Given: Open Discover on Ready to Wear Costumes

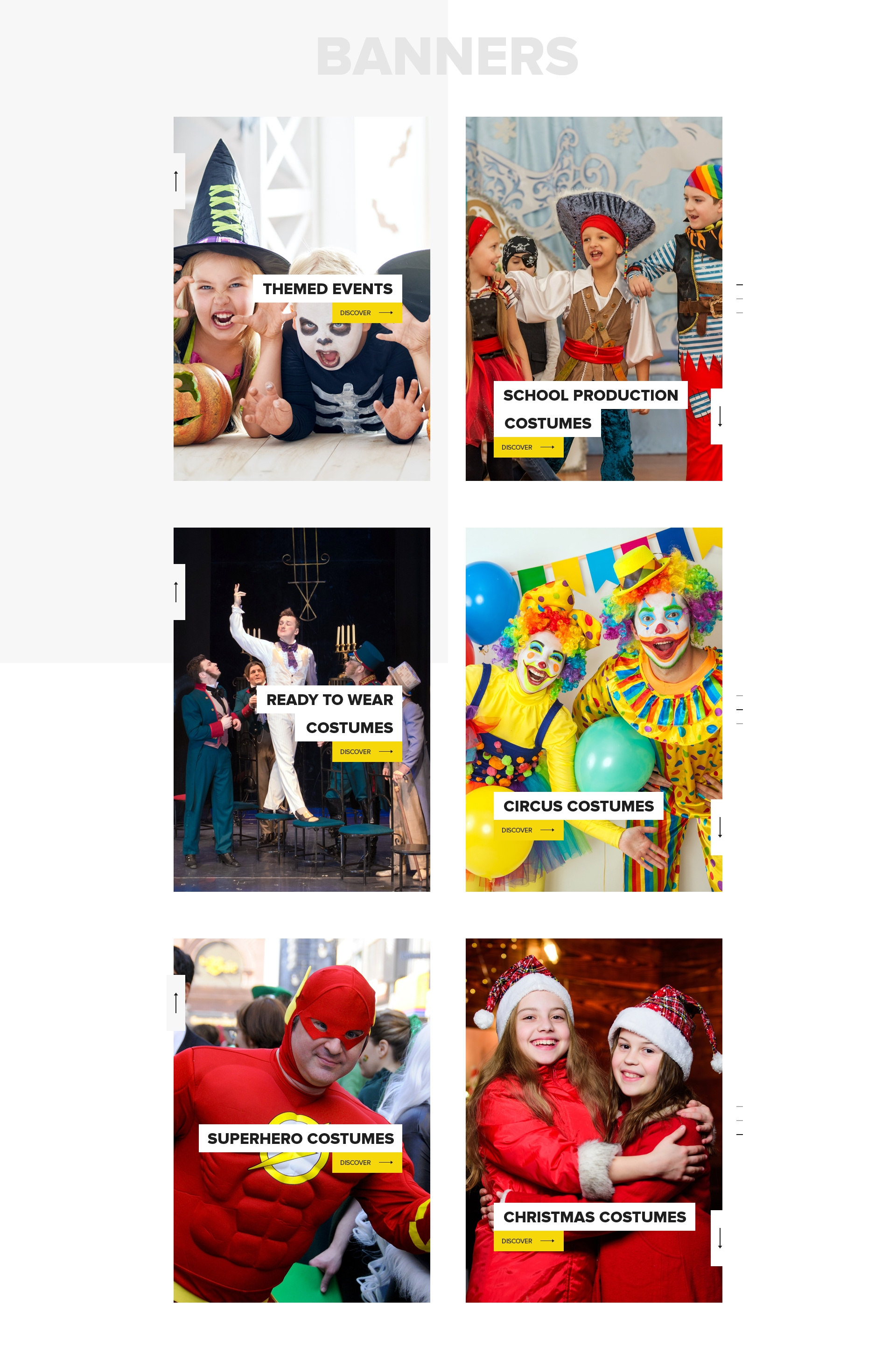Looking at the screenshot, I should click(366, 752).
